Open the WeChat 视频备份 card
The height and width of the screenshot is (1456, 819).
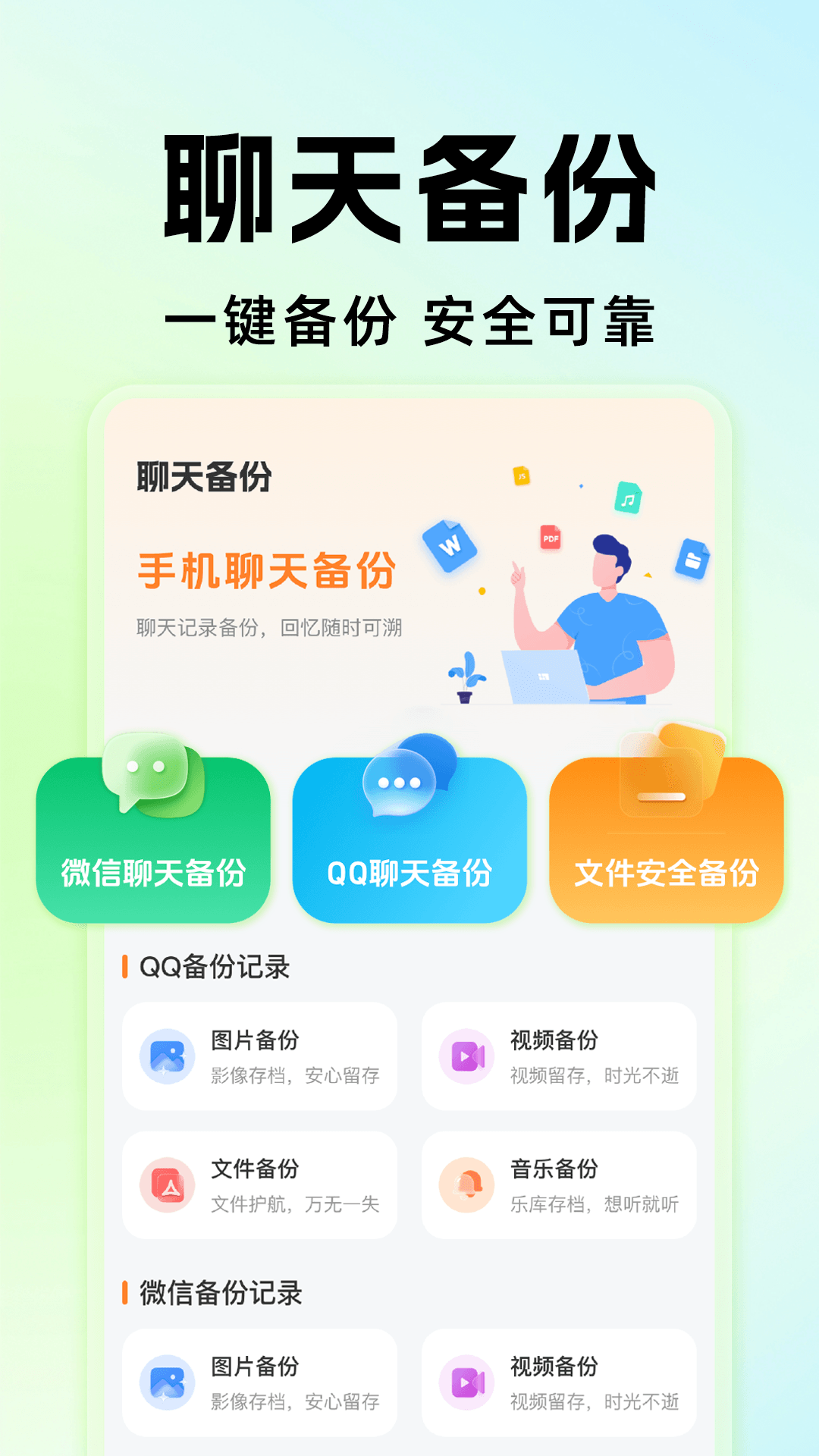coord(559,1382)
